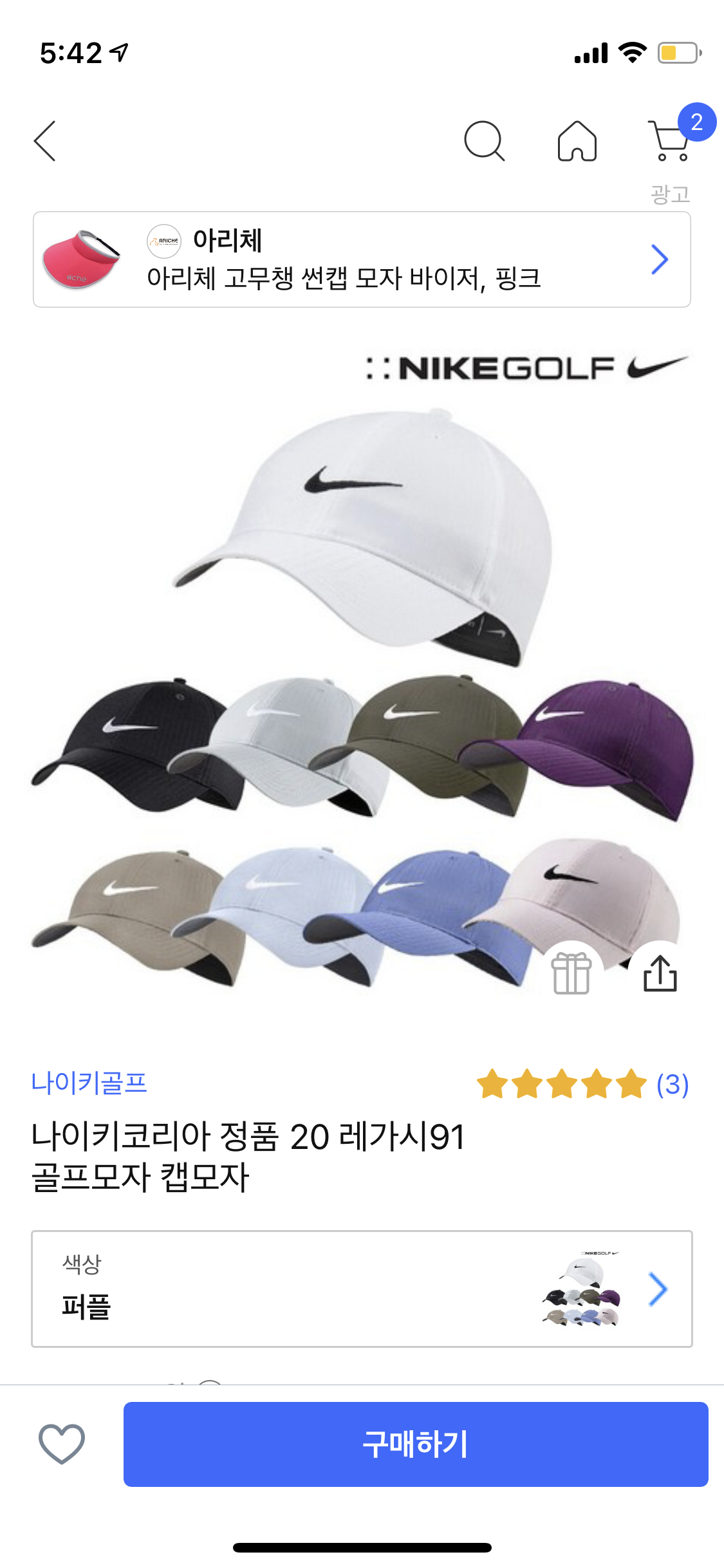Open the 색상 color selector
724x1568 pixels.
click(x=362, y=1289)
